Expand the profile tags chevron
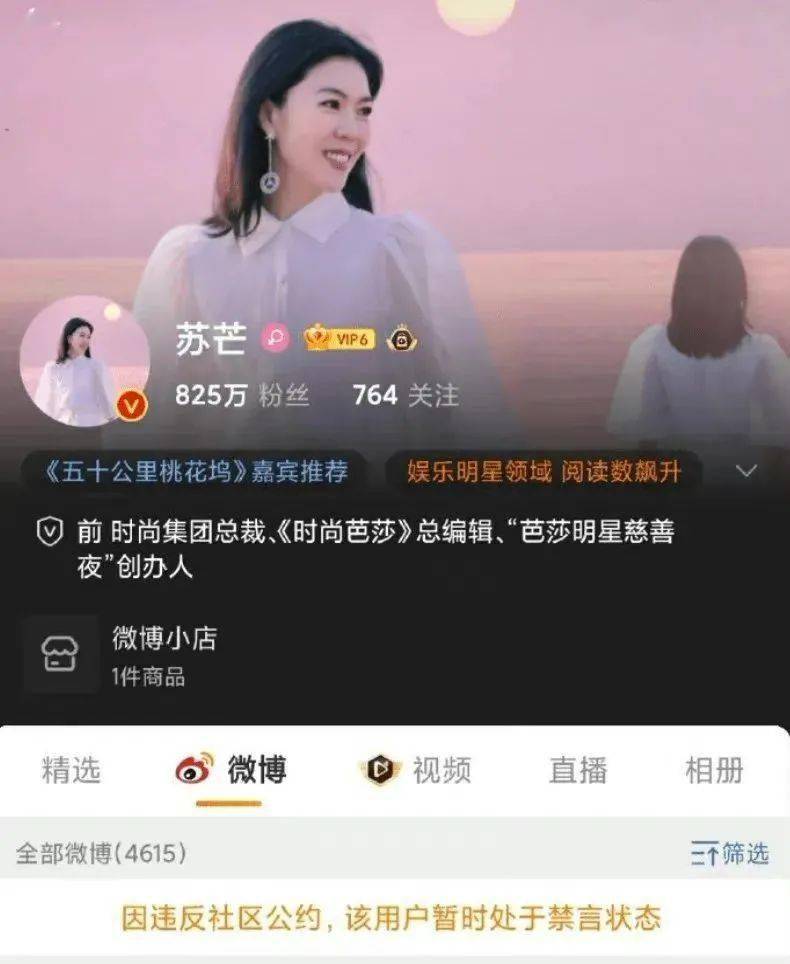 [x=746, y=472]
